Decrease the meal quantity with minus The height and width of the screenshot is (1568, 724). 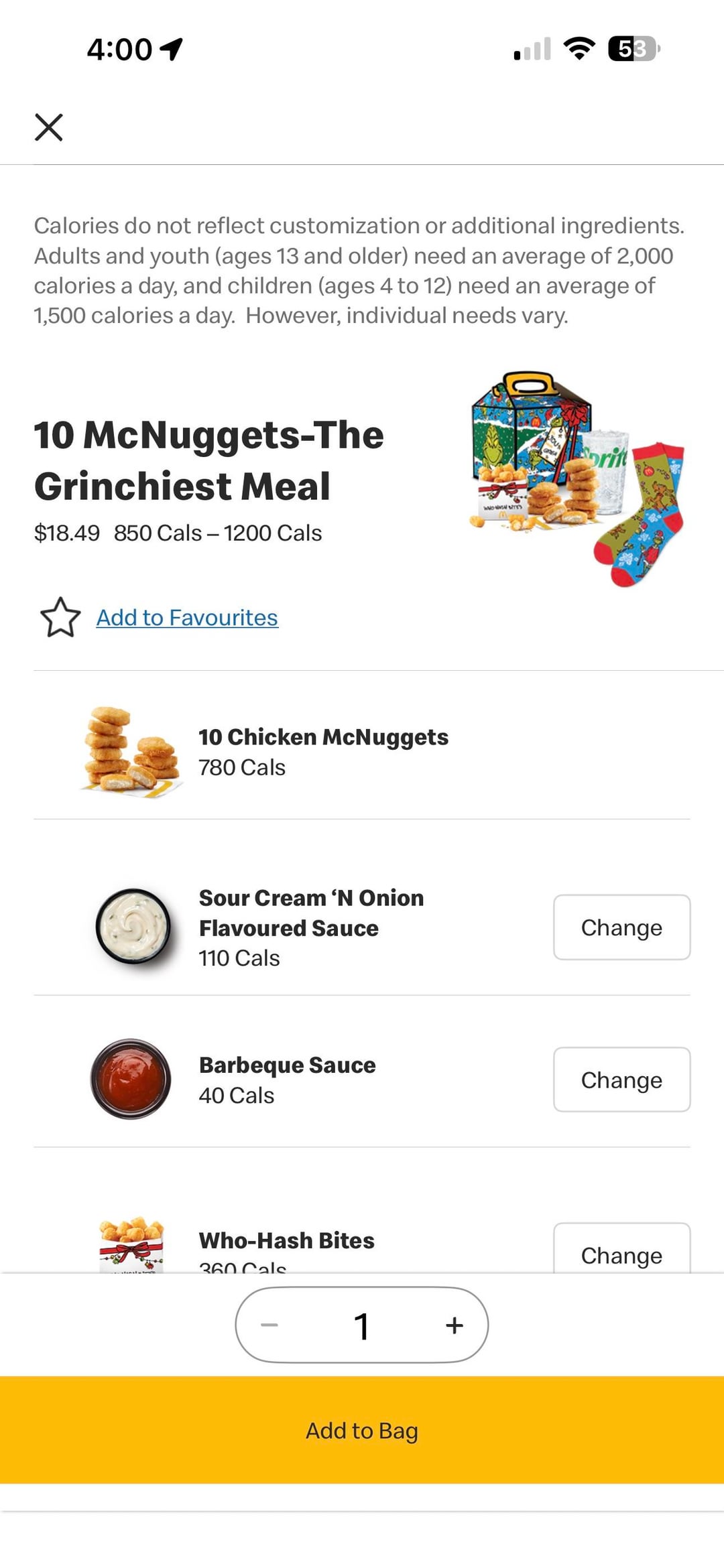click(x=269, y=1325)
